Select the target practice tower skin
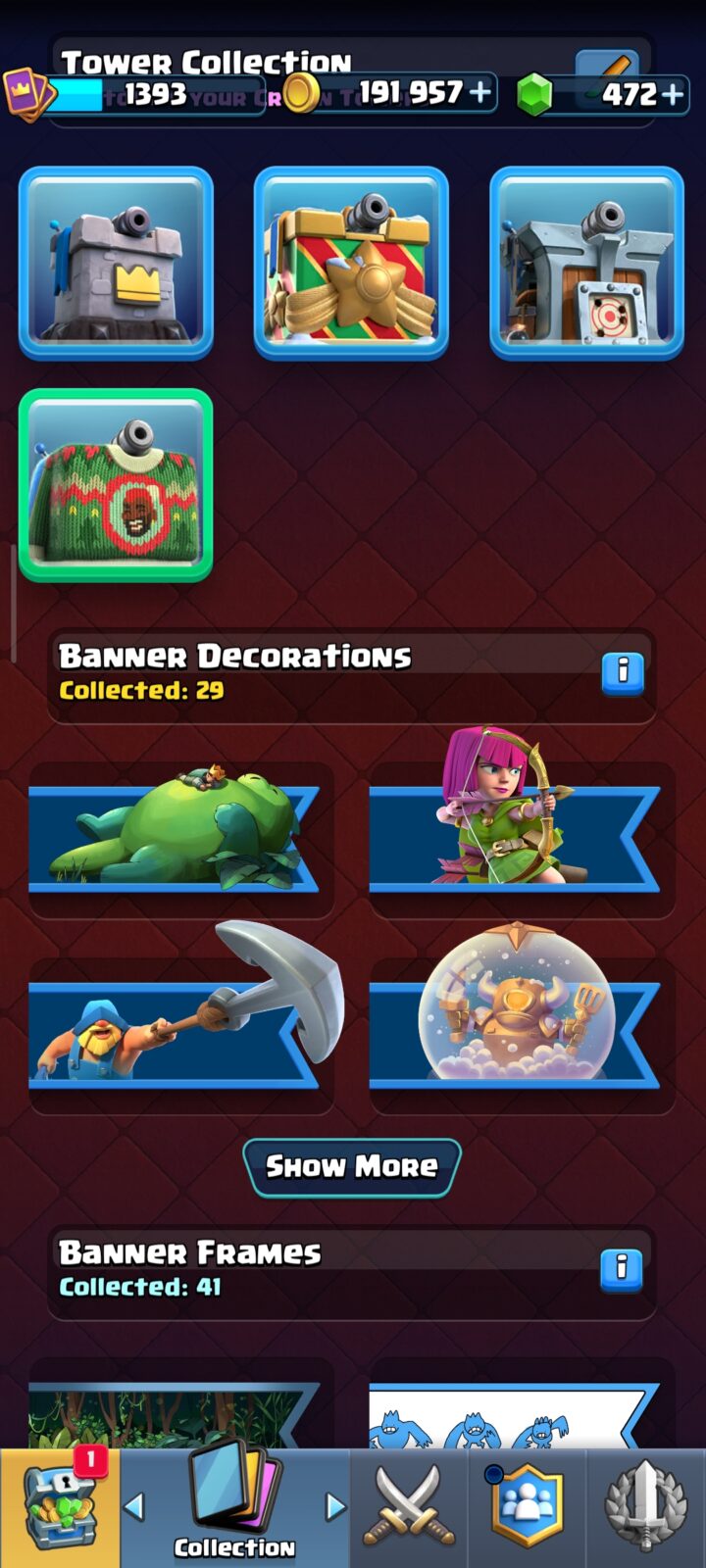 point(586,263)
